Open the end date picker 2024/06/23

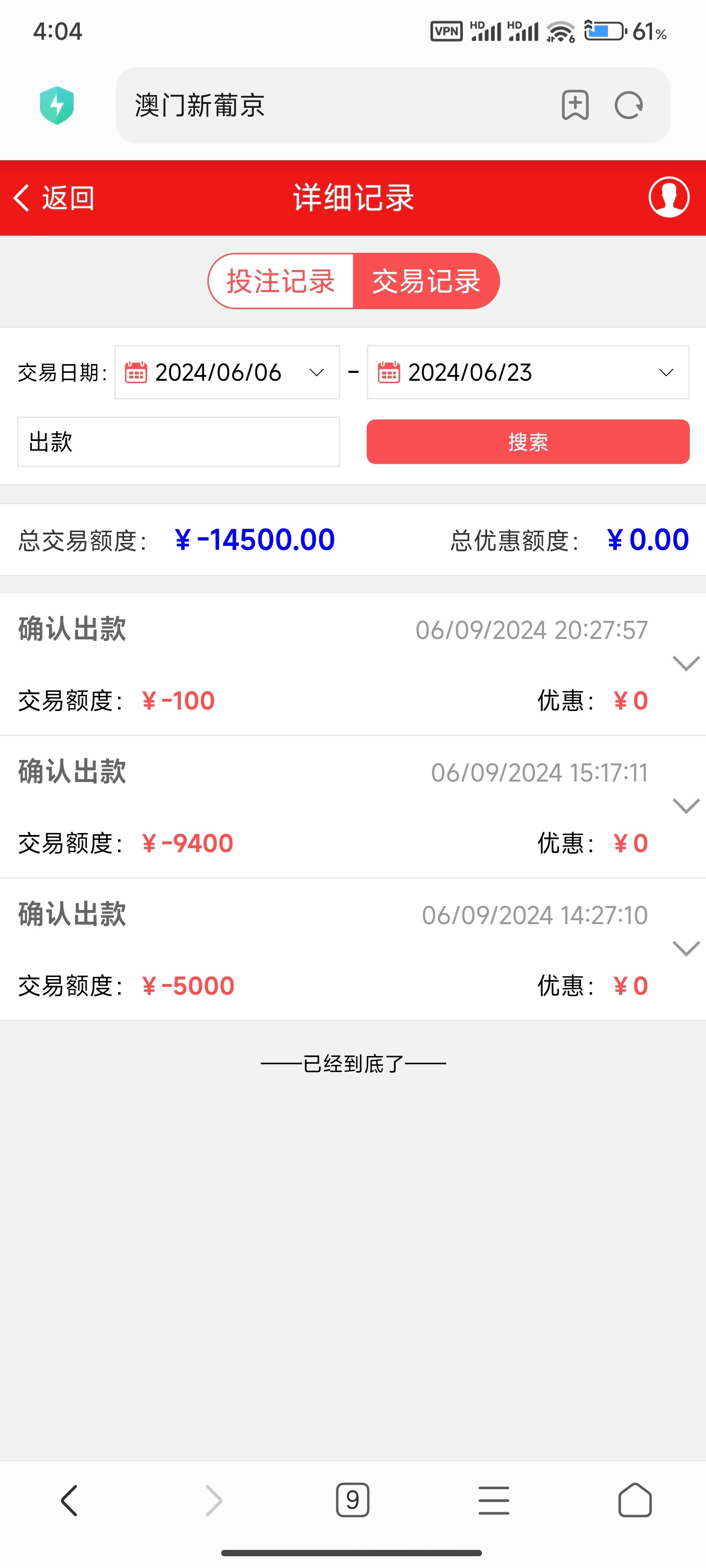(528, 372)
